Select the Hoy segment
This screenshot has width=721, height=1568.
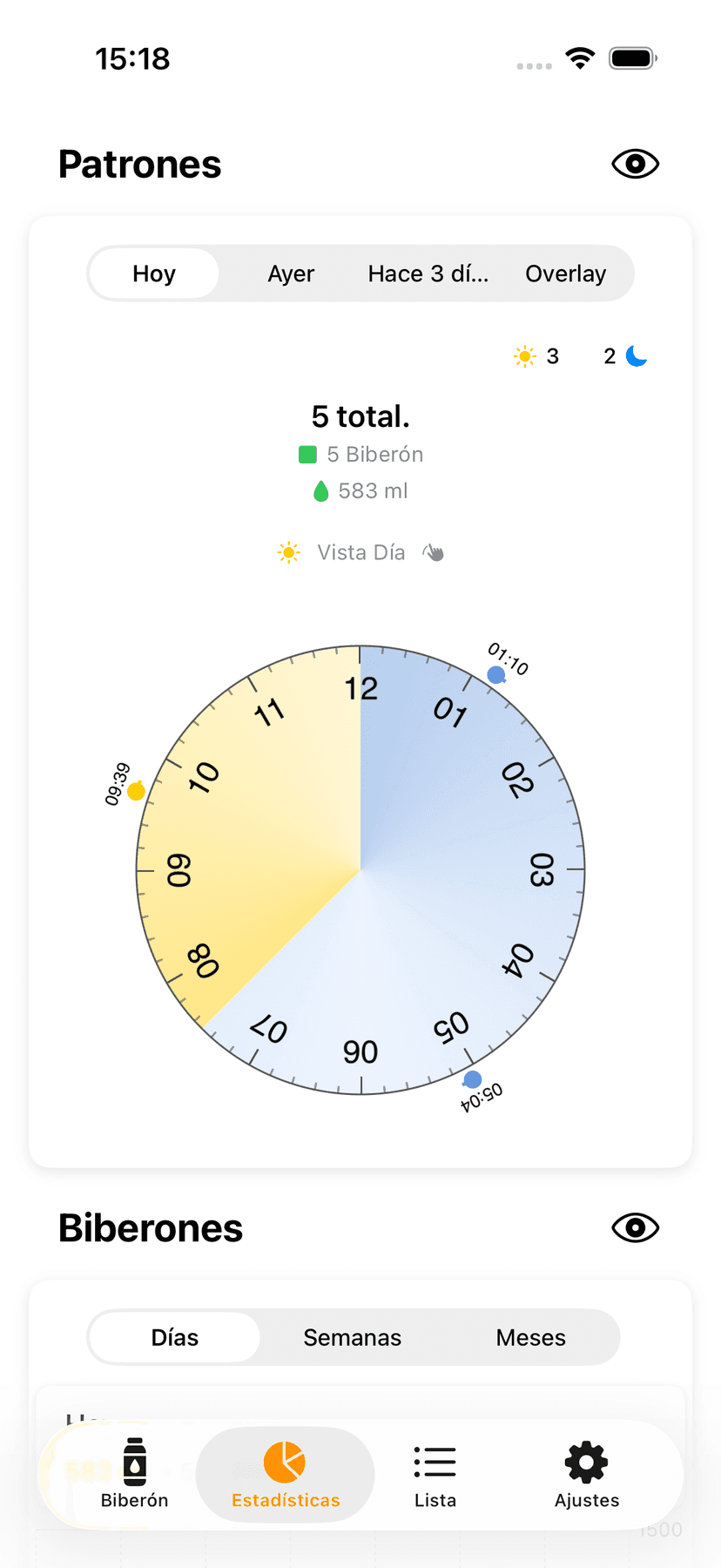[x=154, y=274]
